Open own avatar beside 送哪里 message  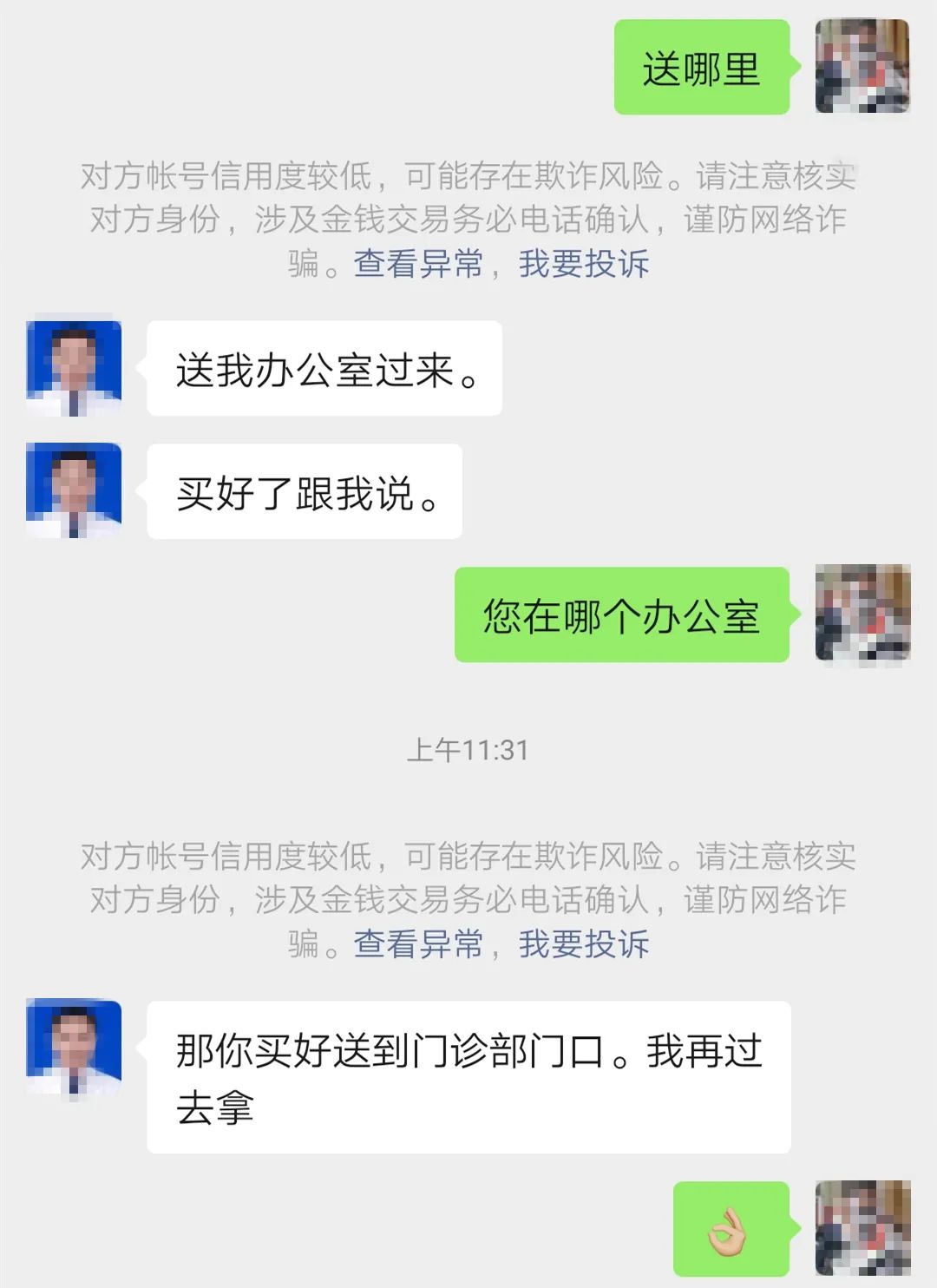click(x=862, y=67)
